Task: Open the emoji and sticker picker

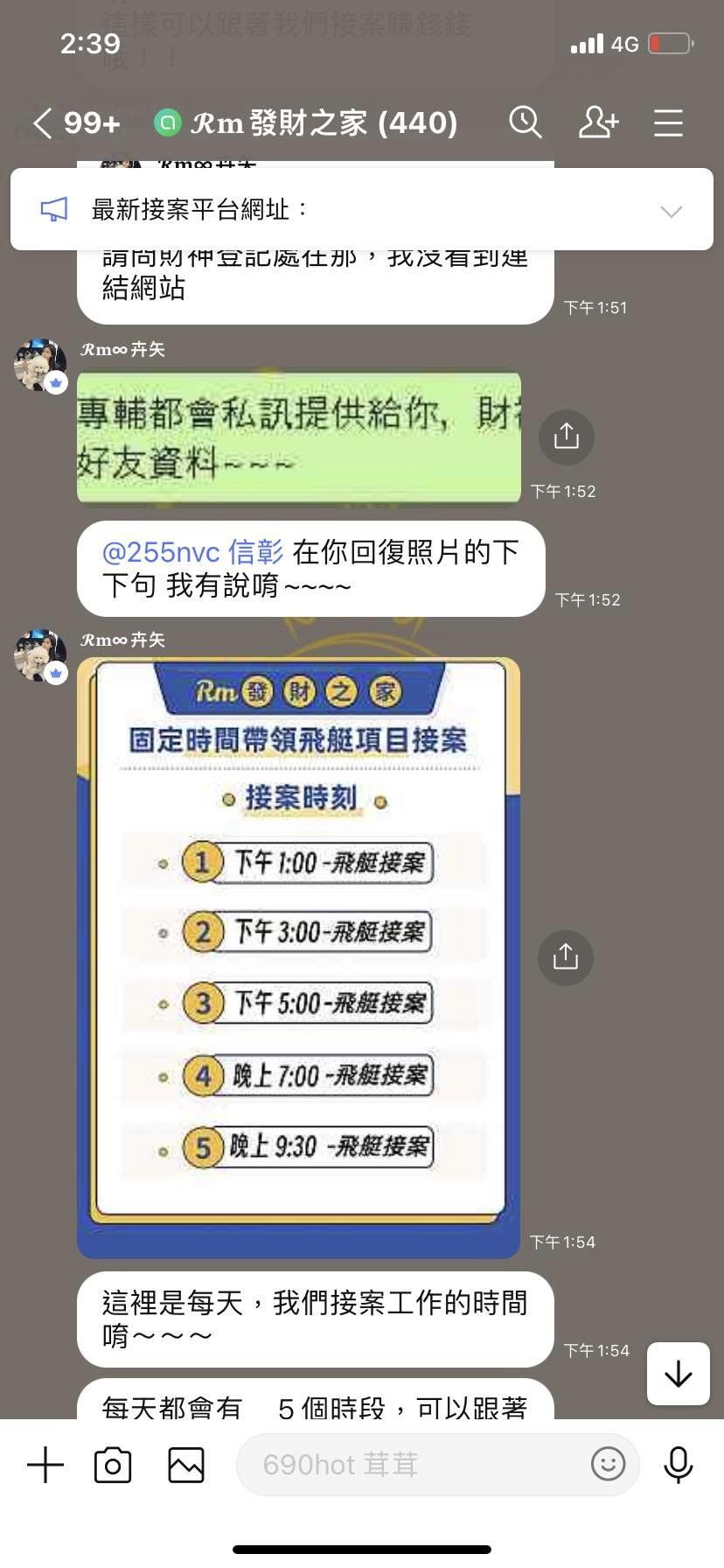Action: point(608,1464)
